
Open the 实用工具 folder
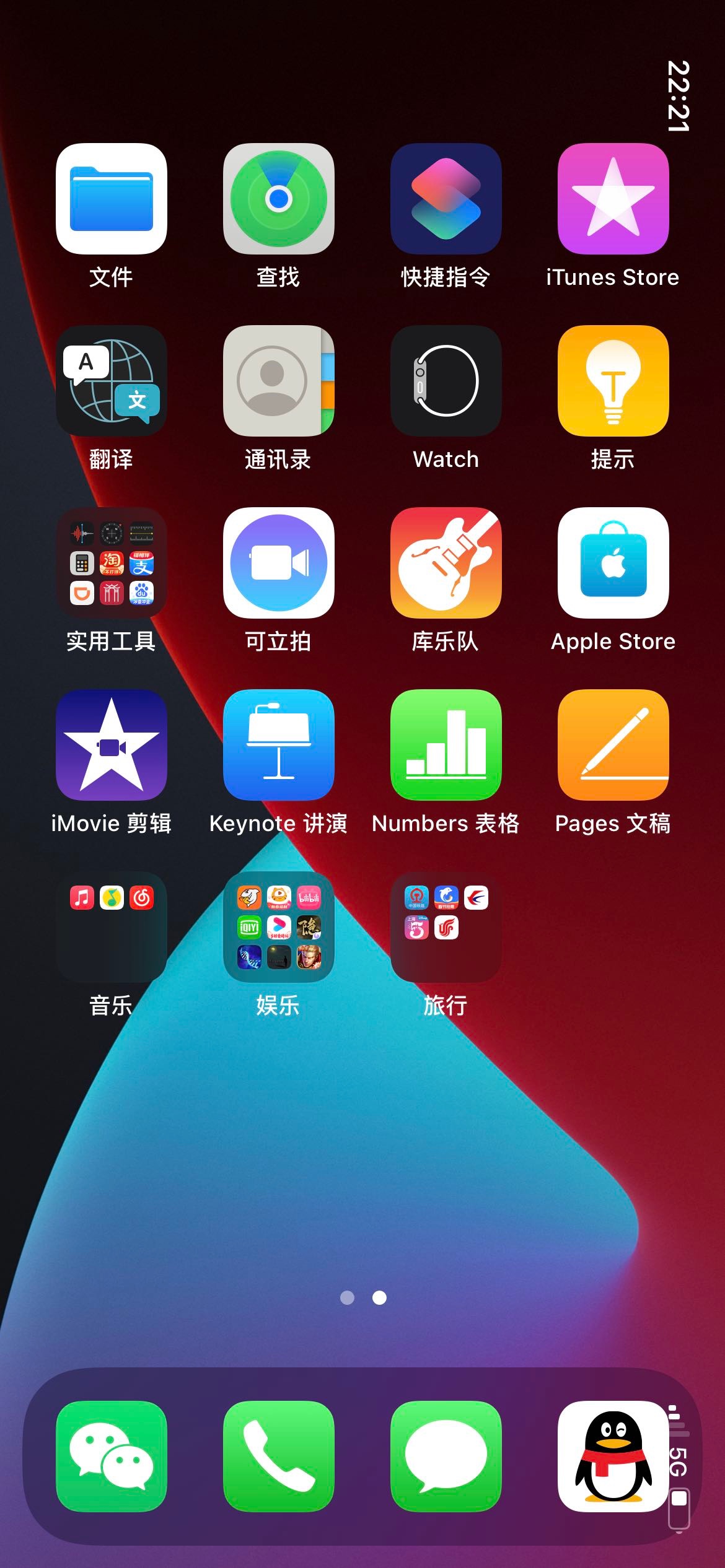pos(112,563)
